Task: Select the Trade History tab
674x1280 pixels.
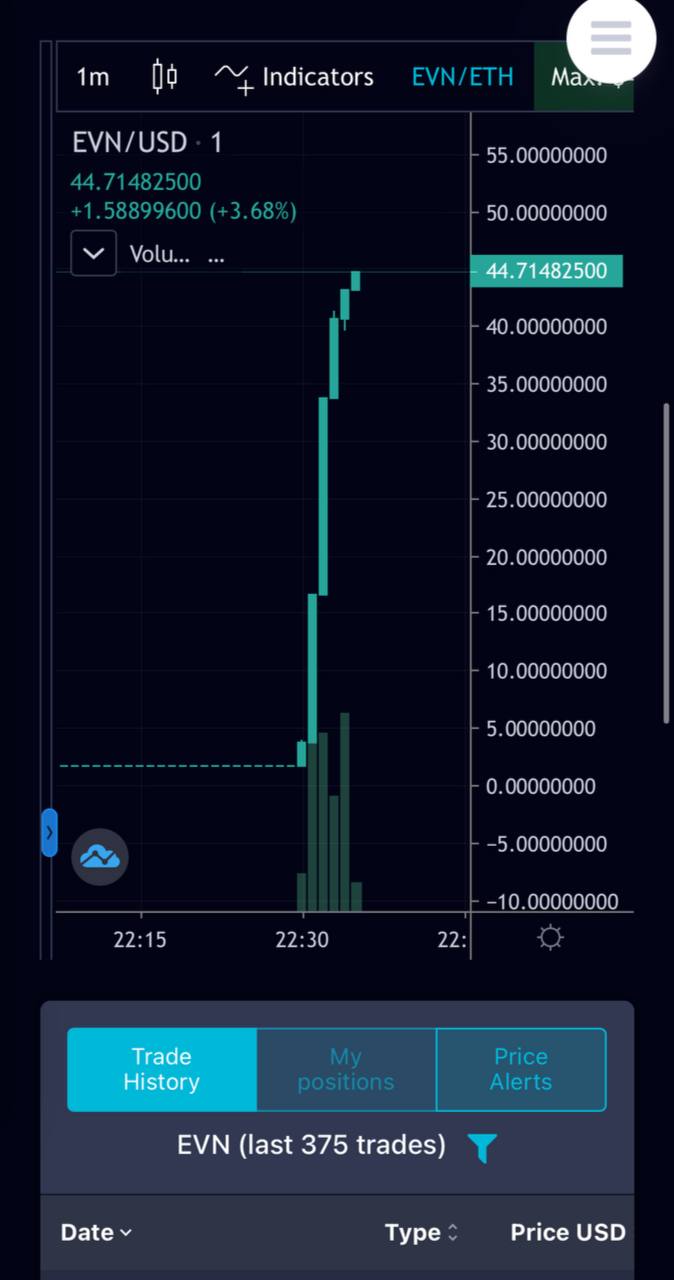Action: pyautogui.click(x=162, y=1069)
